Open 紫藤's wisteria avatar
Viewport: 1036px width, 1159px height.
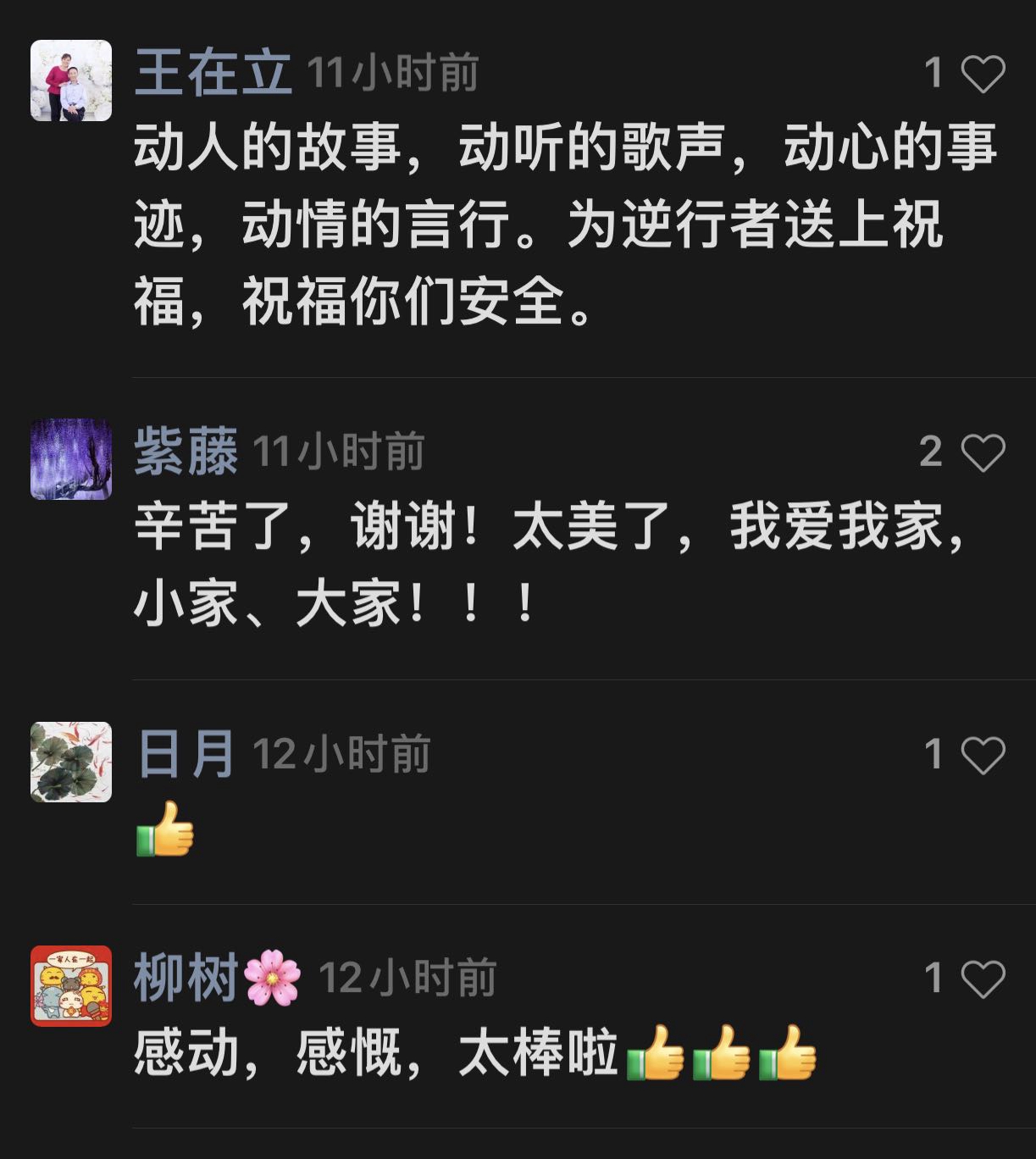71,458
